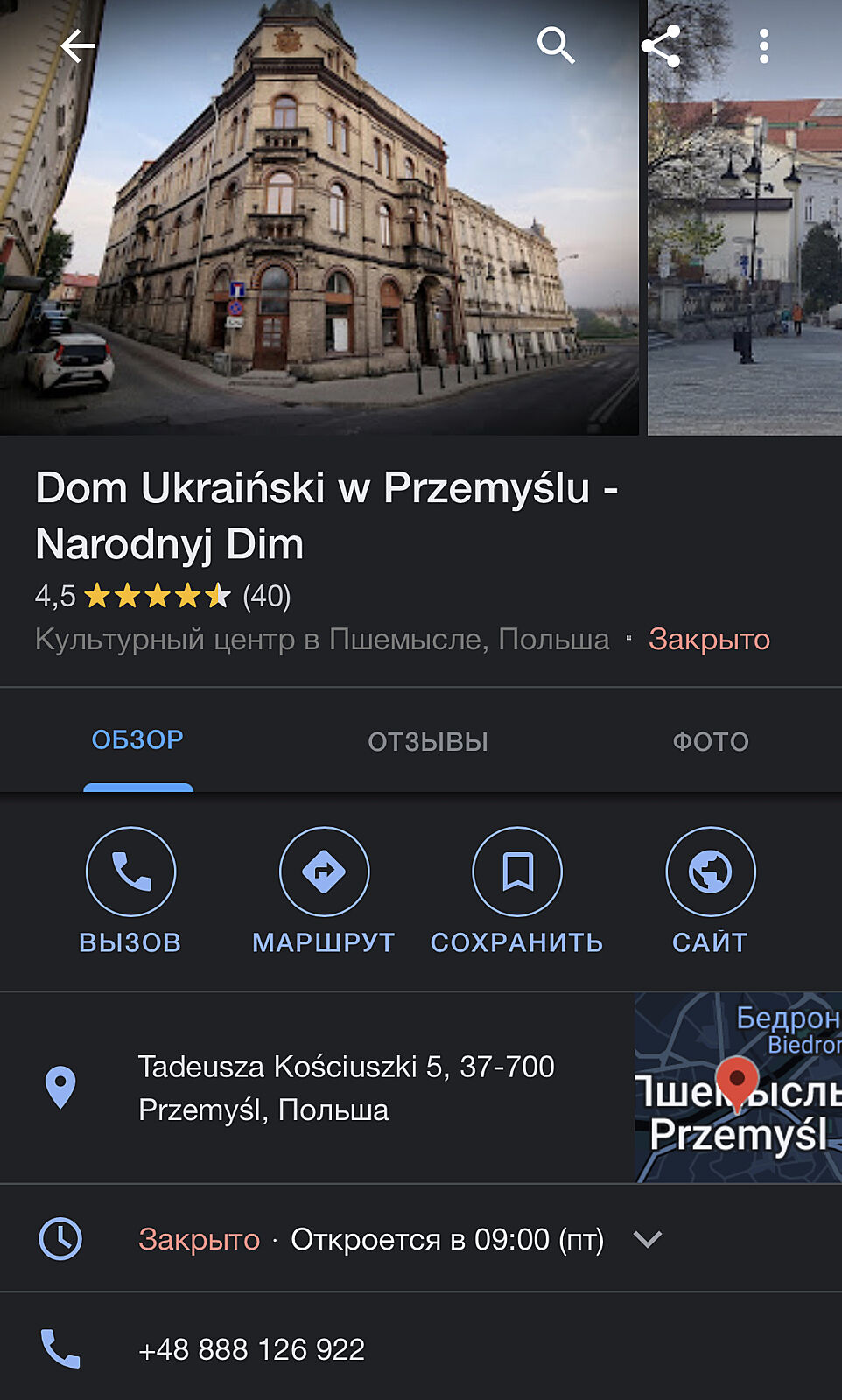This screenshot has width=842, height=1400.
Task: Select the ОБЗОР tab
Action: [137, 740]
